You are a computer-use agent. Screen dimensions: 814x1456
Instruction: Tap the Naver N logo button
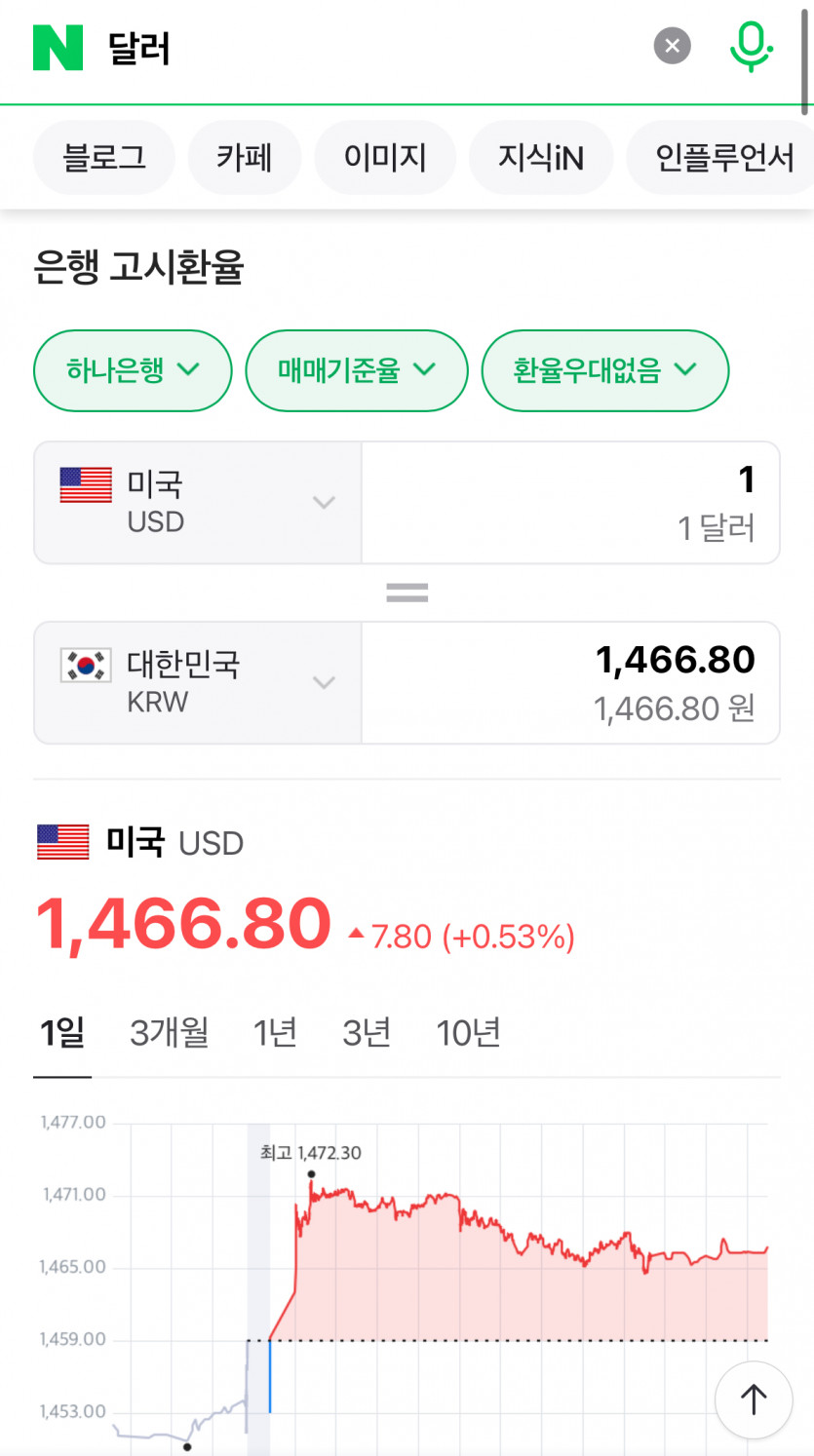(58, 48)
